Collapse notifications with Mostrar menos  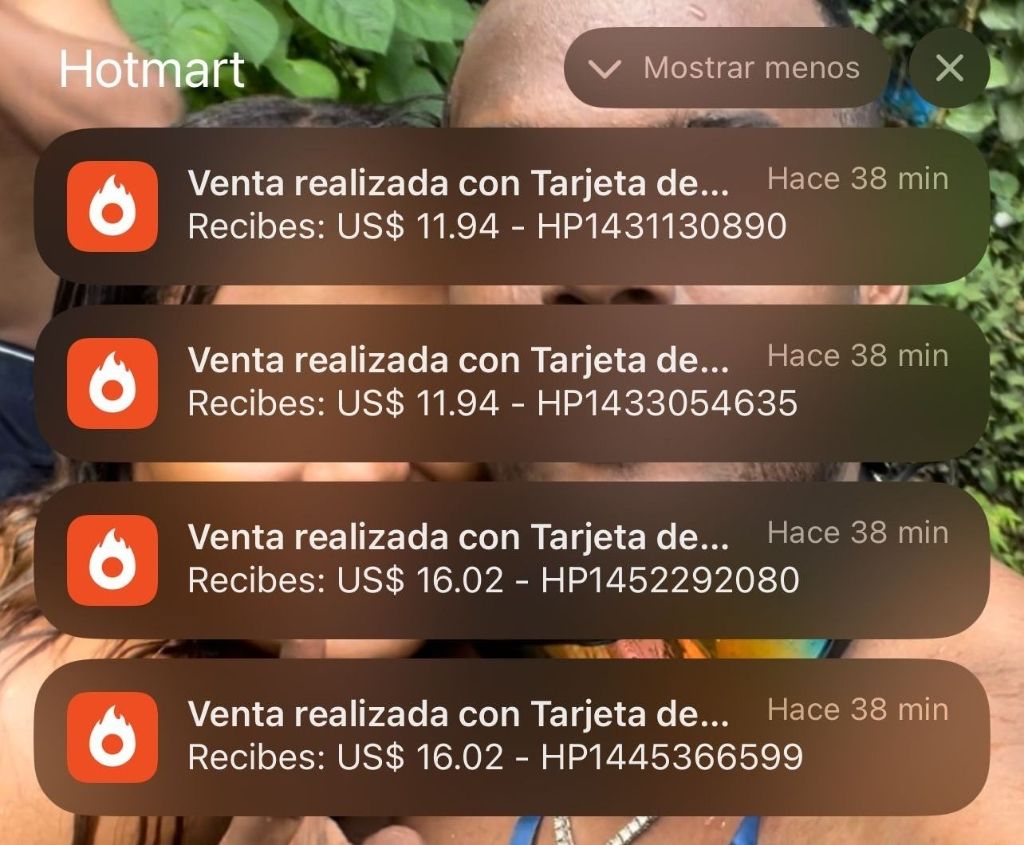[727, 68]
